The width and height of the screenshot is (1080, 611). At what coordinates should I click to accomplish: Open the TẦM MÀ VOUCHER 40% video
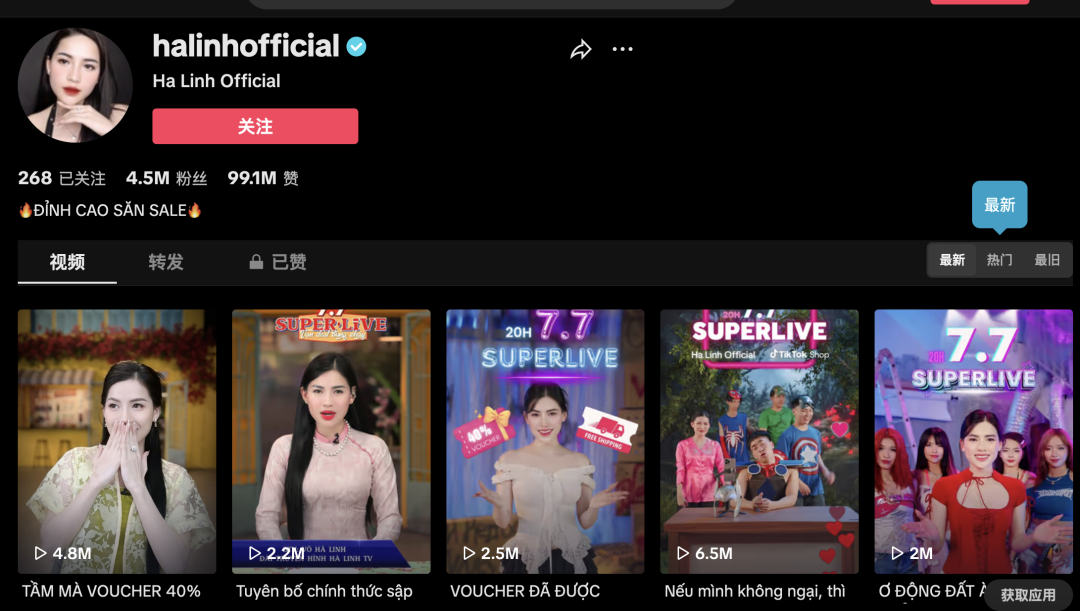(x=117, y=440)
